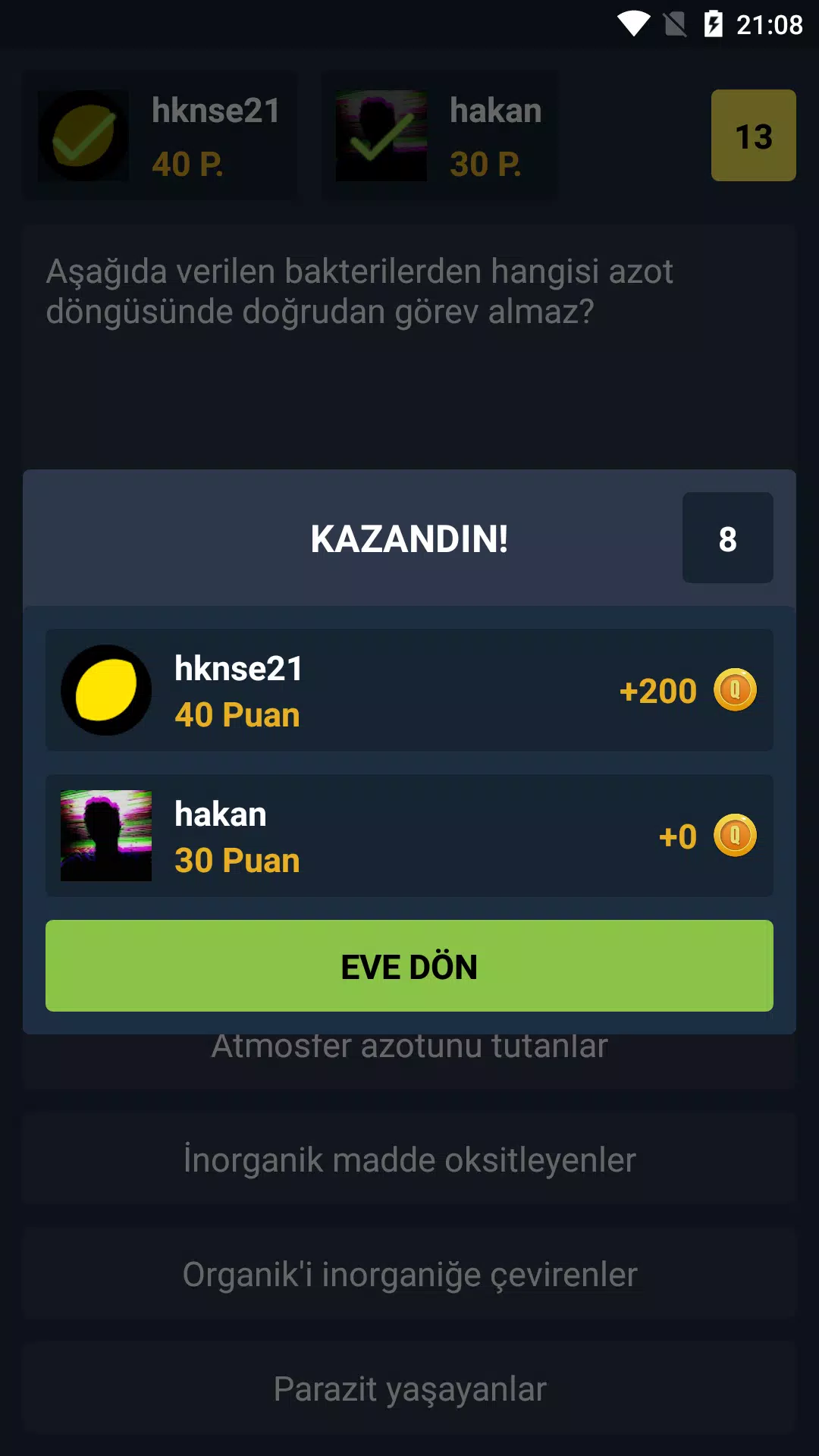This screenshot has width=819, height=1456.
Task: Tap the coin icon next to +0
Action: 734,836
